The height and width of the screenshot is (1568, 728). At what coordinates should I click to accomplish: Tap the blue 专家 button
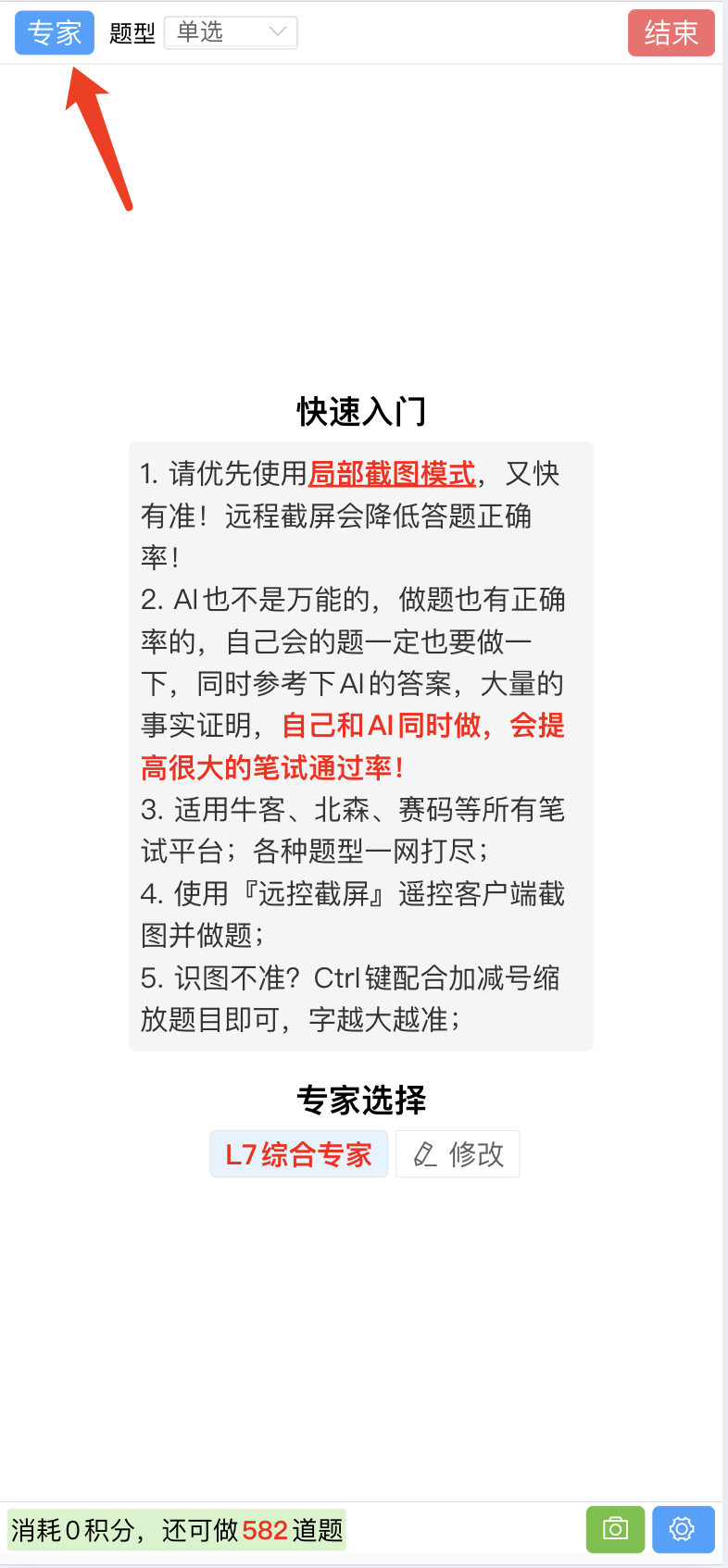pos(55,33)
